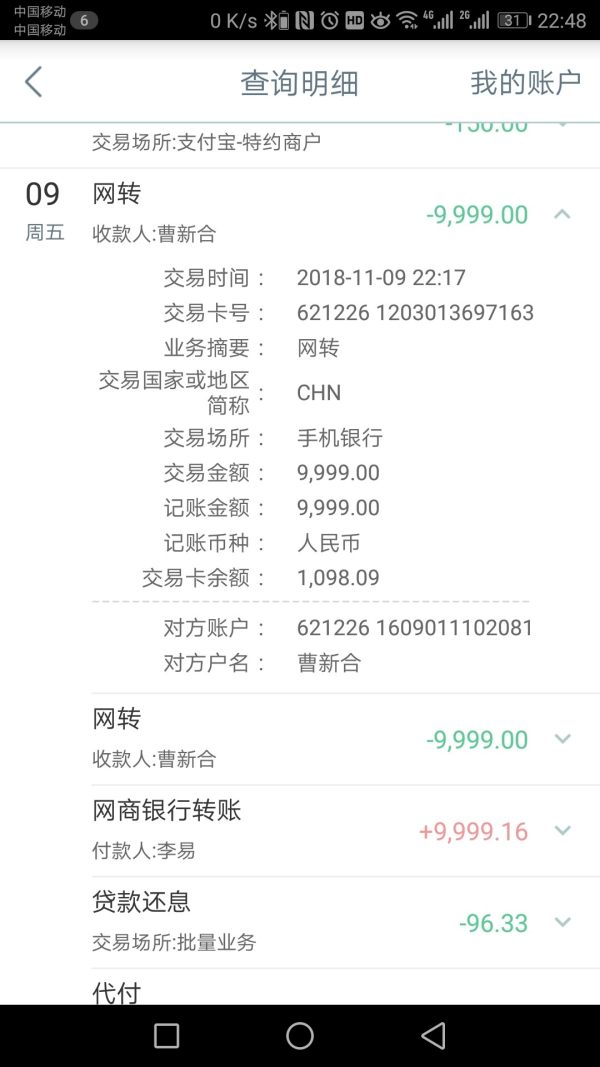Expand the second 网转 row to 曹新合
The image size is (600, 1067).
click(x=562, y=739)
